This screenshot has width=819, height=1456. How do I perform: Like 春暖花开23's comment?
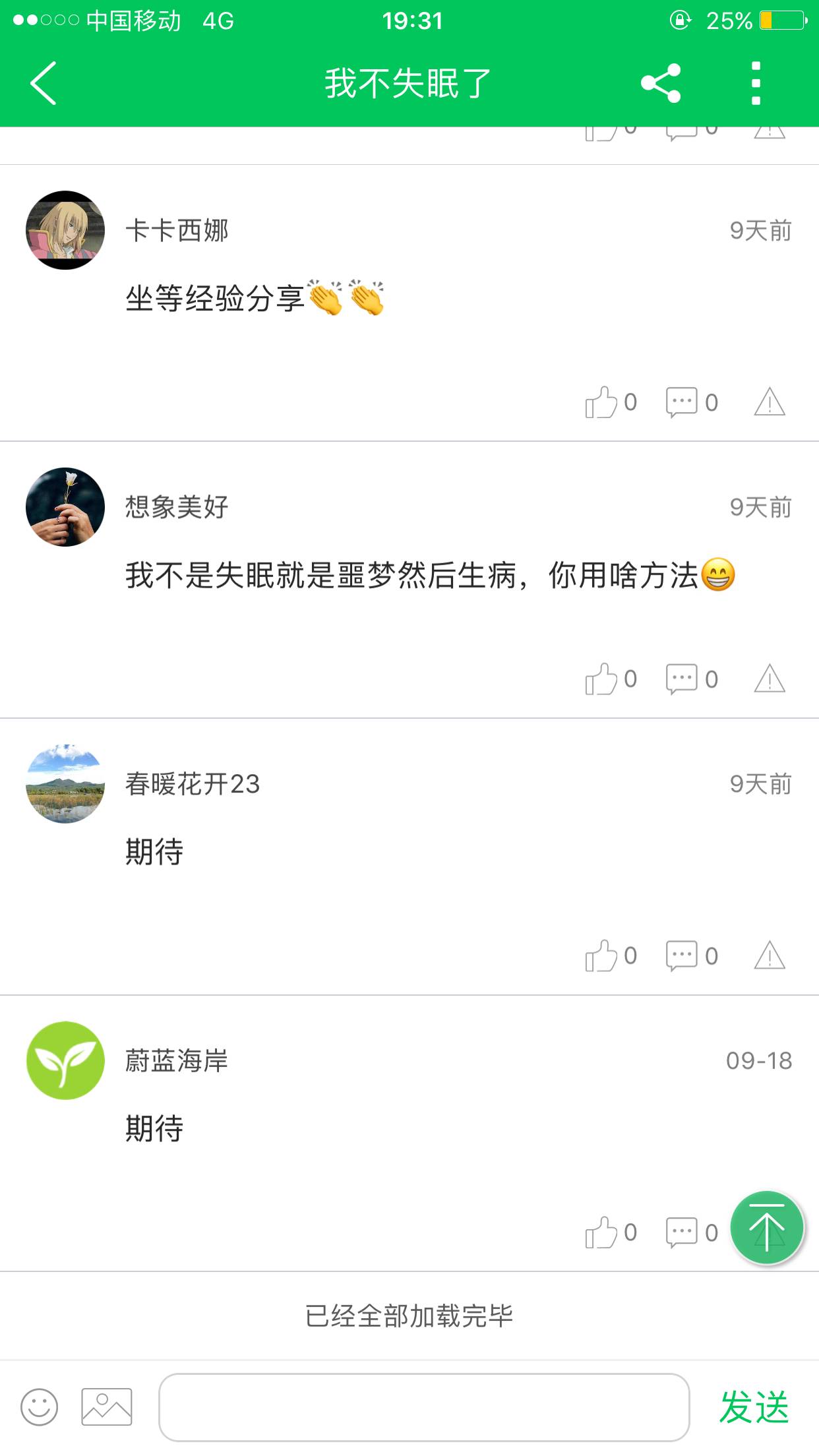click(x=601, y=956)
